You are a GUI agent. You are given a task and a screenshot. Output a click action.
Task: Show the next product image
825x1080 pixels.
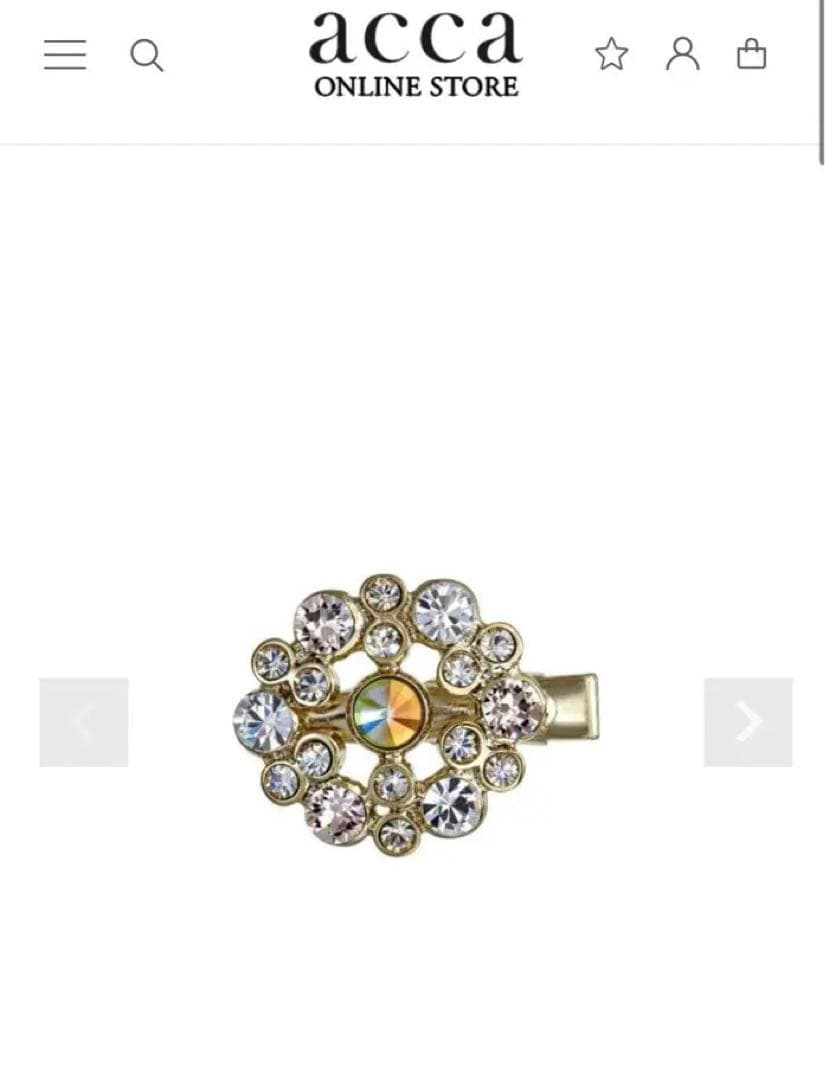(748, 722)
